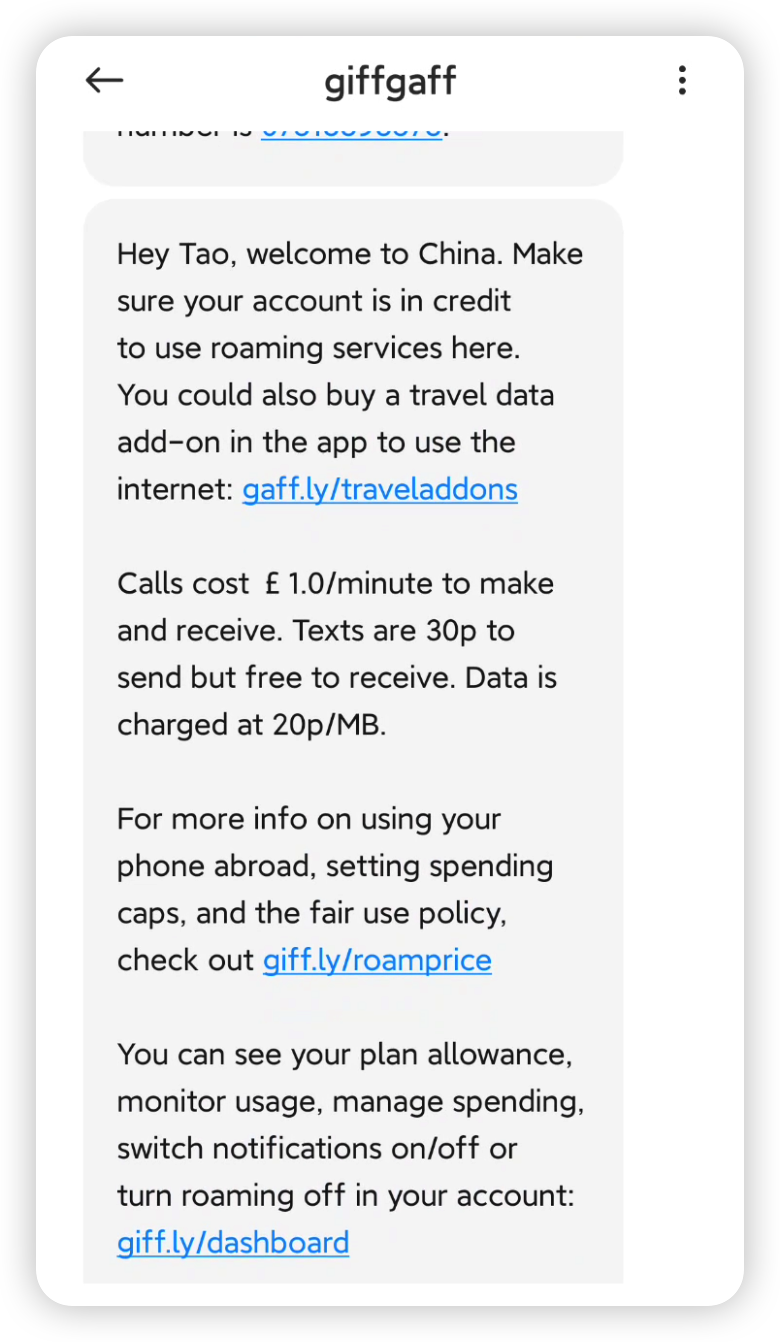
Task: Open the three-dot overflow menu
Action: [x=682, y=80]
